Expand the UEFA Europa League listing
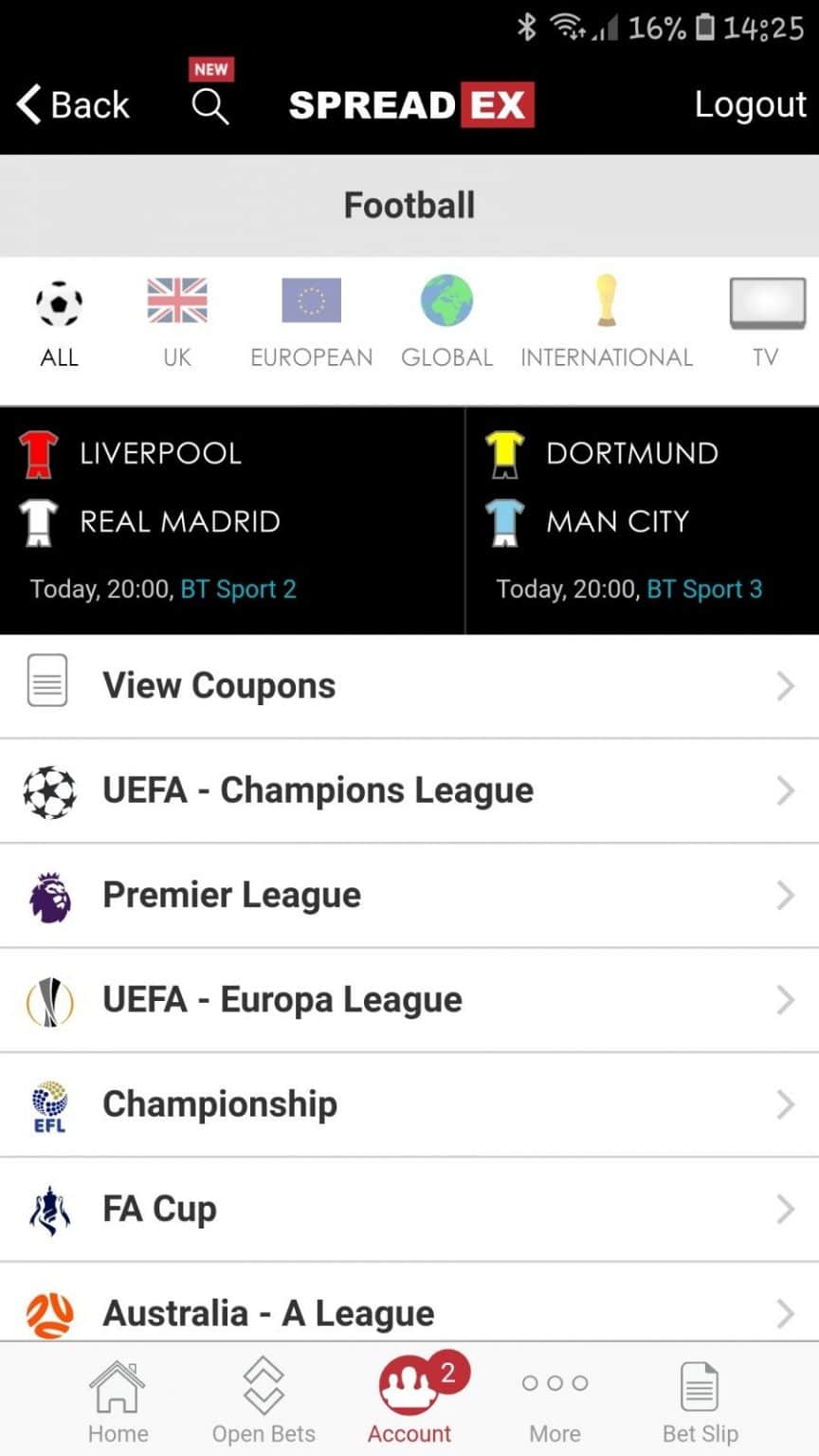 409,999
